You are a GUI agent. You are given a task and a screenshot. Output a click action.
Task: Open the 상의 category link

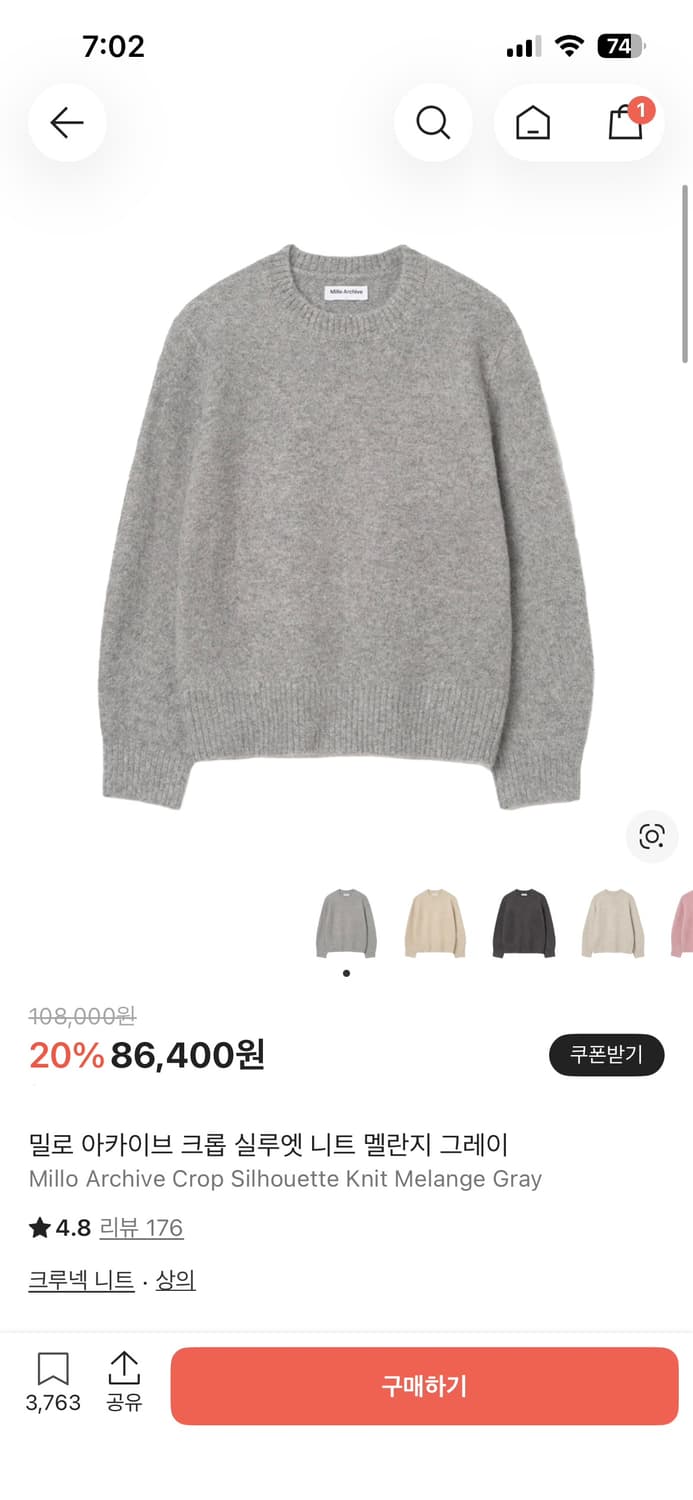pyautogui.click(x=175, y=1280)
